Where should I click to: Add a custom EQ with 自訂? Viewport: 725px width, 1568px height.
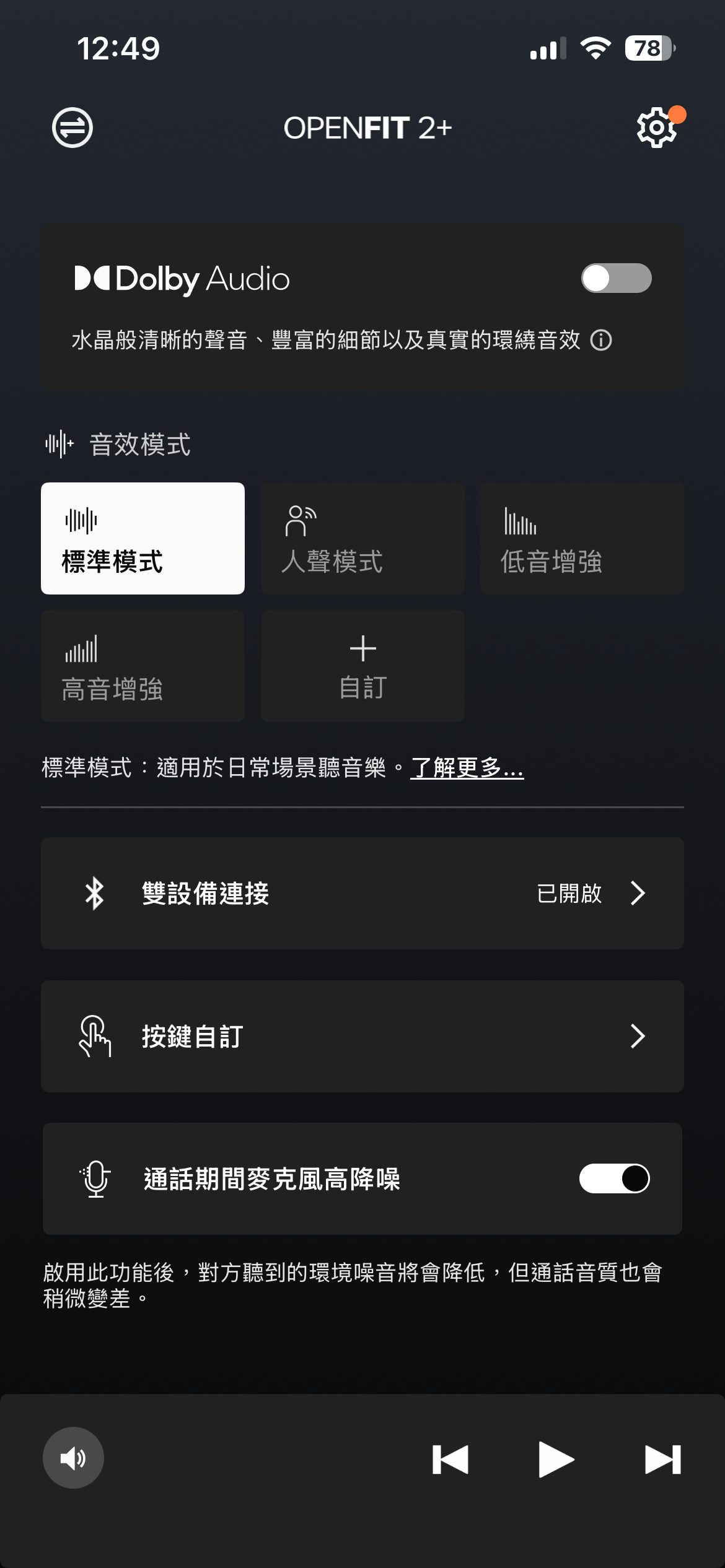pyautogui.click(x=362, y=666)
